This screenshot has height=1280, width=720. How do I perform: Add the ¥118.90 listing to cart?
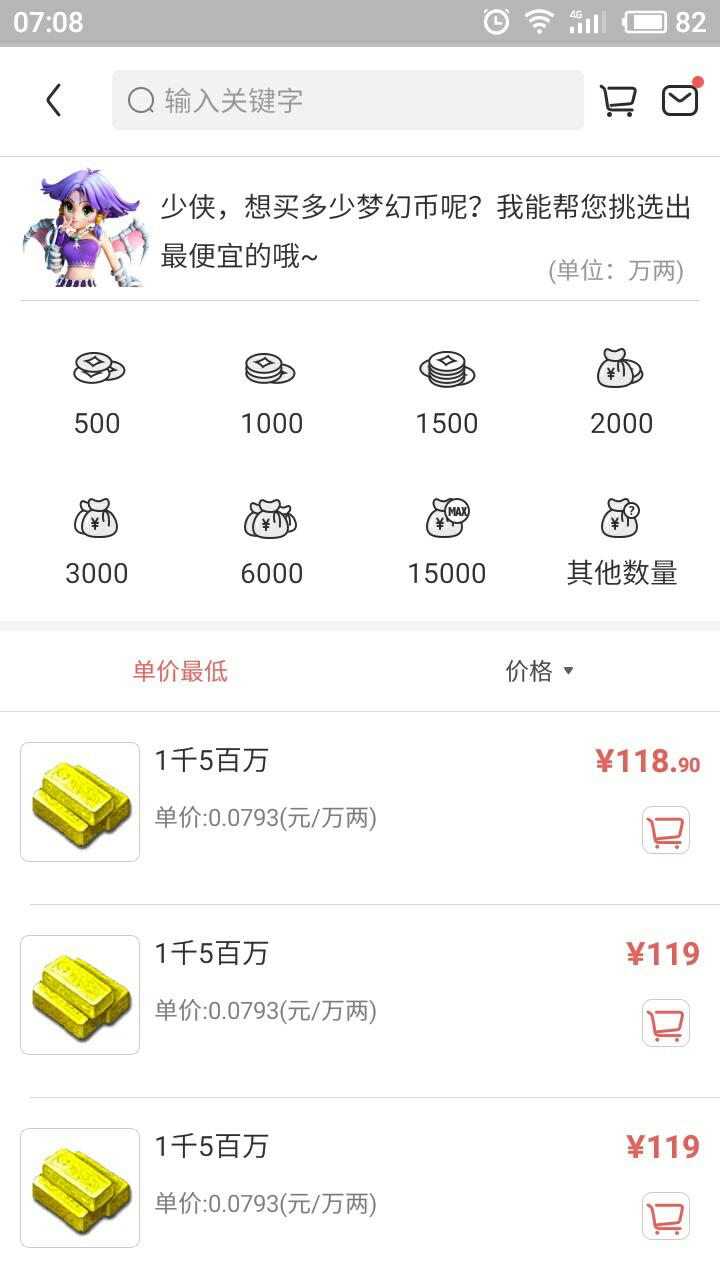tap(666, 830)
